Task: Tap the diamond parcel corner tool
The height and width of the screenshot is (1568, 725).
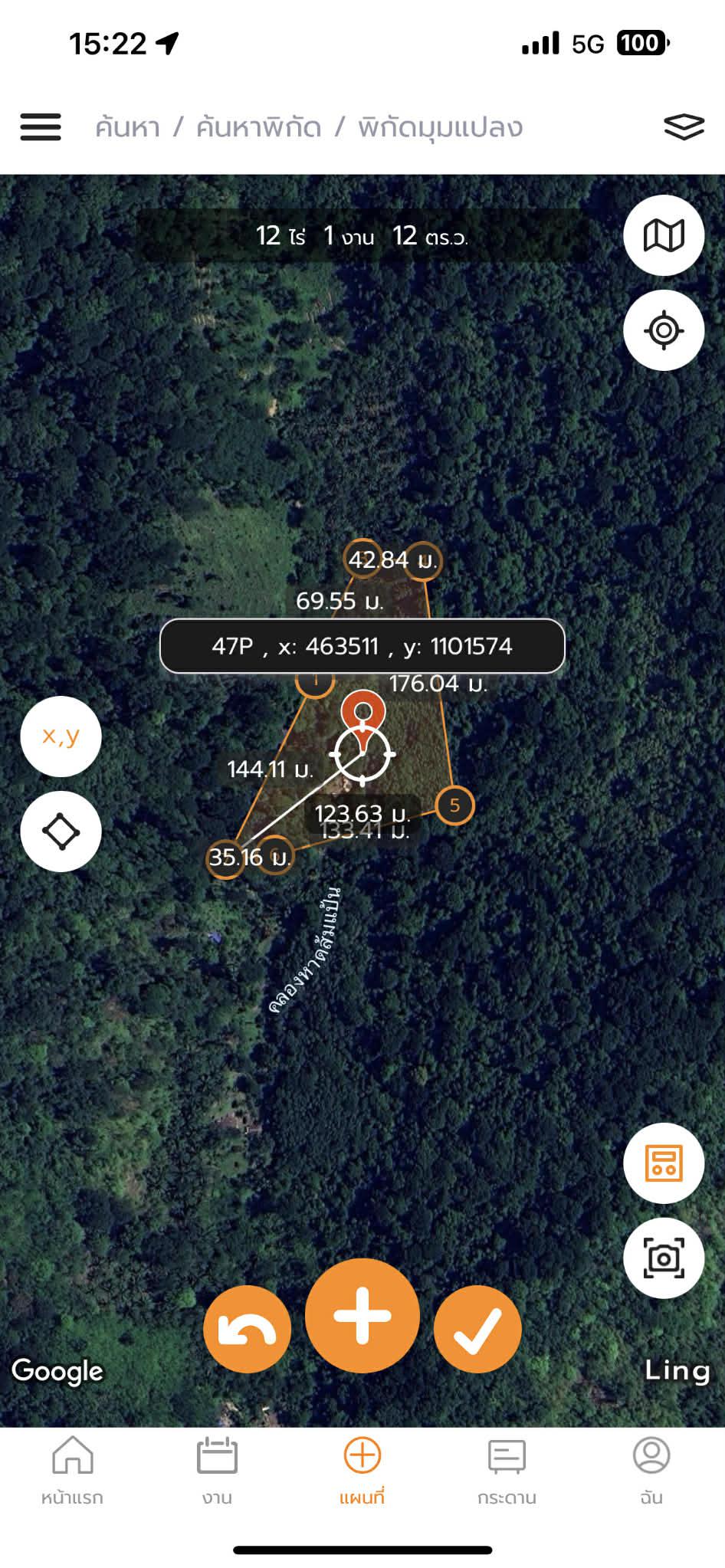Action: tap(61, 832)
